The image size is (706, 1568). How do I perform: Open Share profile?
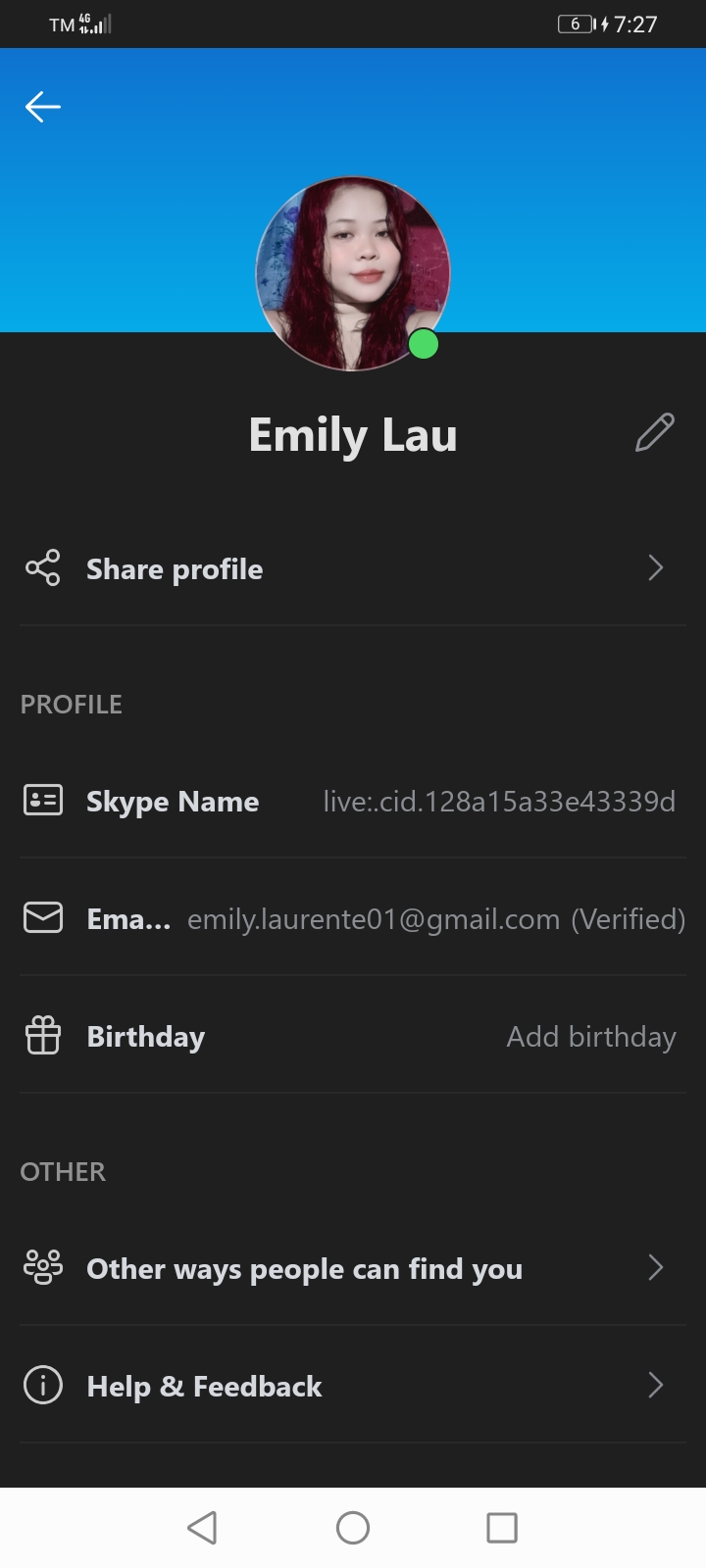coord(353,568)
